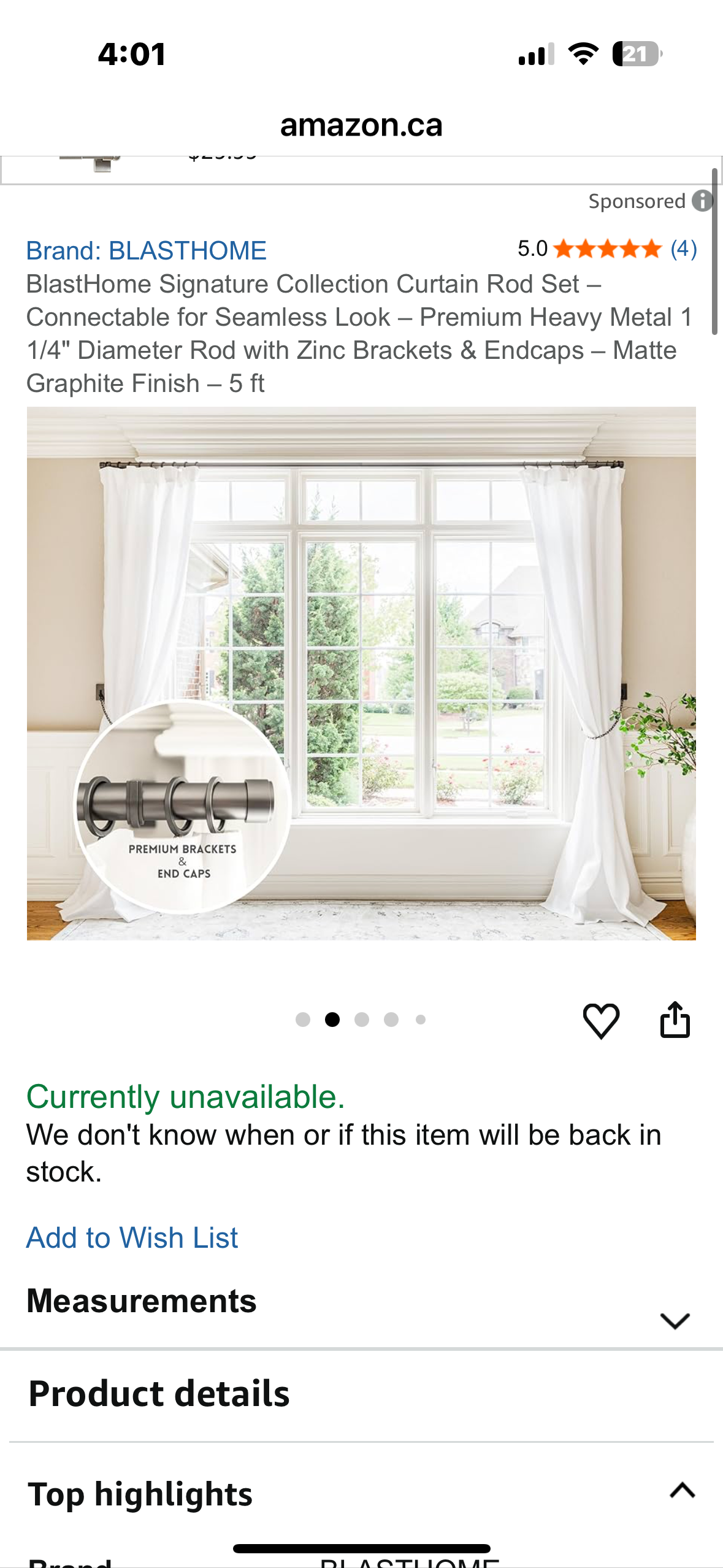Collapse the Top highlights section
Image resolution: width=723 pixels, height=1568 pixels.
682,1491
